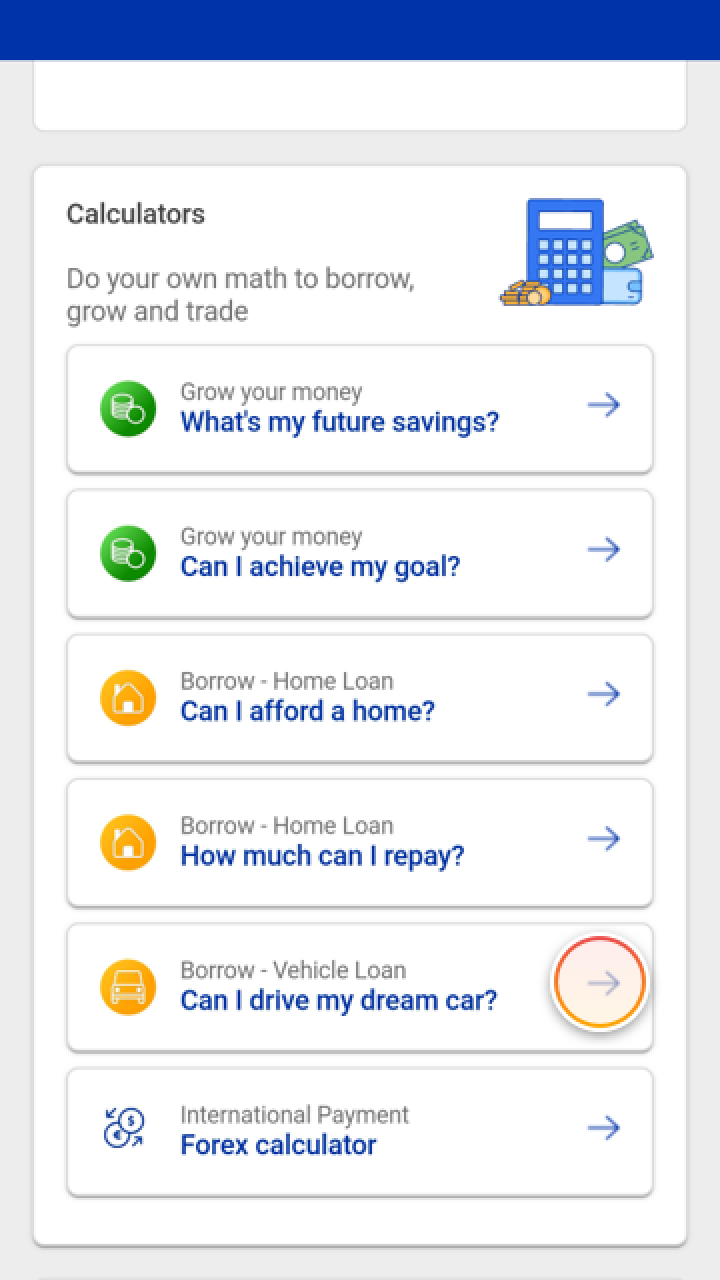The height and width of the screenshot is (1280, 720).
Task: Click the What's my future savings link
Action: tap(339, 422)
